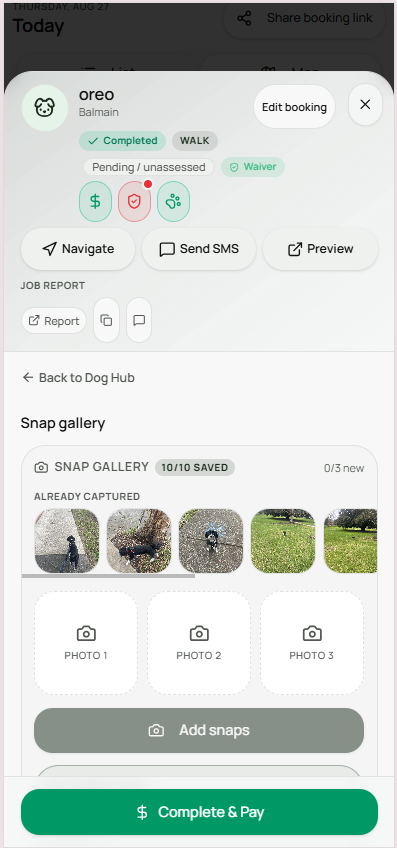The height and width of the screenshot is (848, 397).
Task: Select the Photo 1 slot
Action: tap(85, 643)
